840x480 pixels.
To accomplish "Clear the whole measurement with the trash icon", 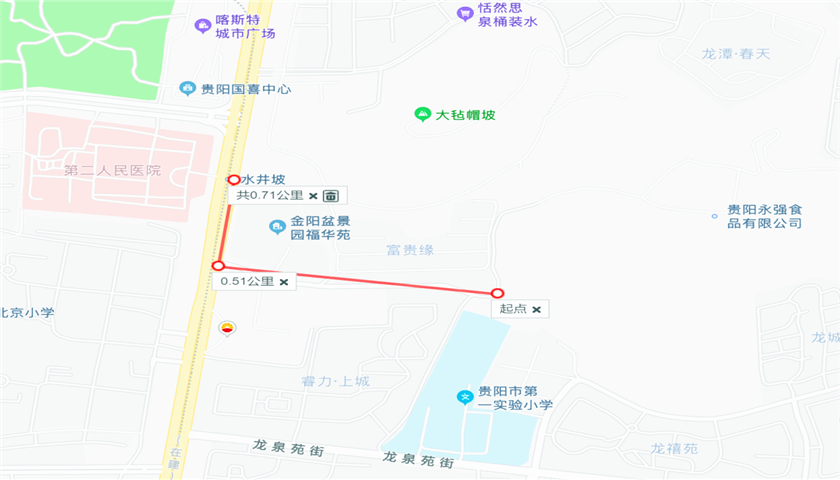I will [x=331, y=195].
